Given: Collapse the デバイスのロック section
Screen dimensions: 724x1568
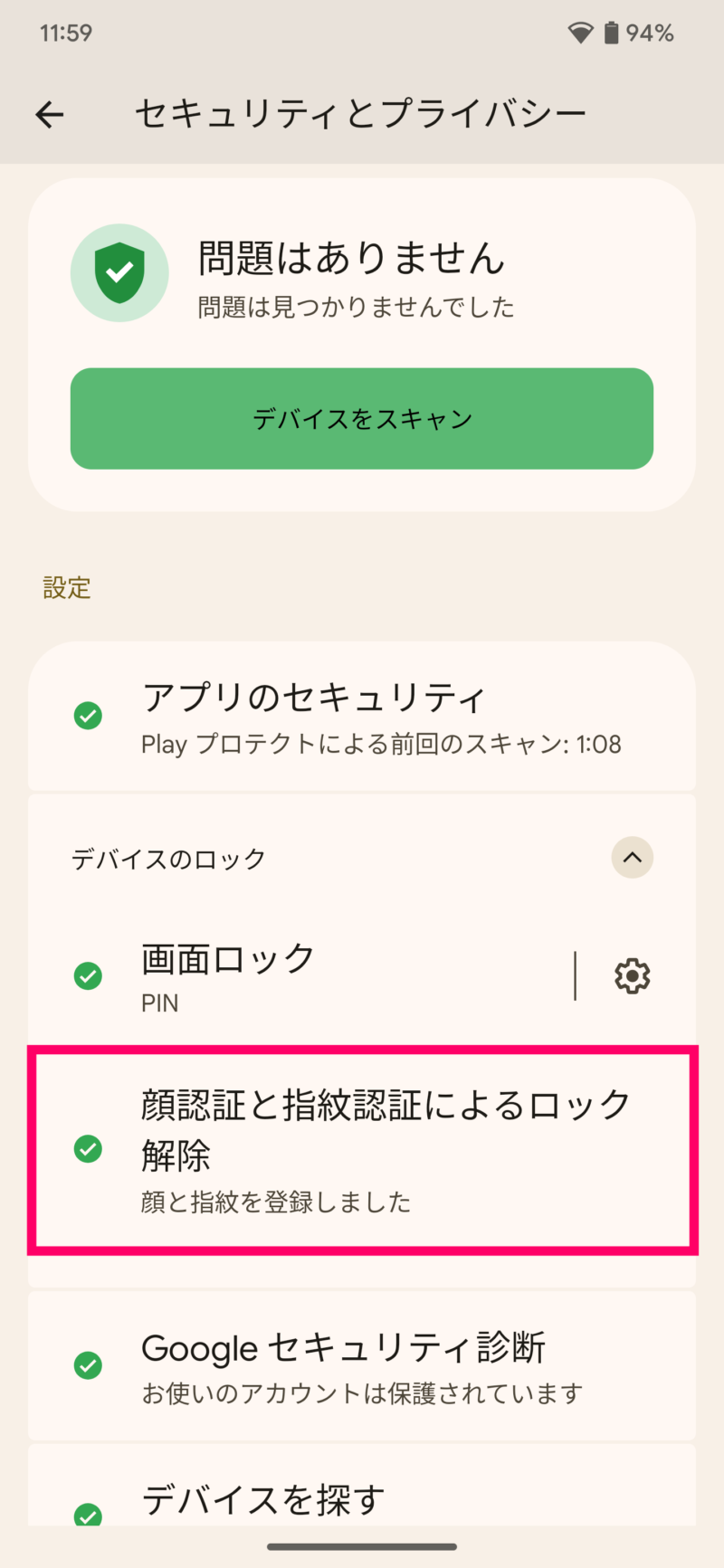Looking at the screenshot, I should click(632, 857).
